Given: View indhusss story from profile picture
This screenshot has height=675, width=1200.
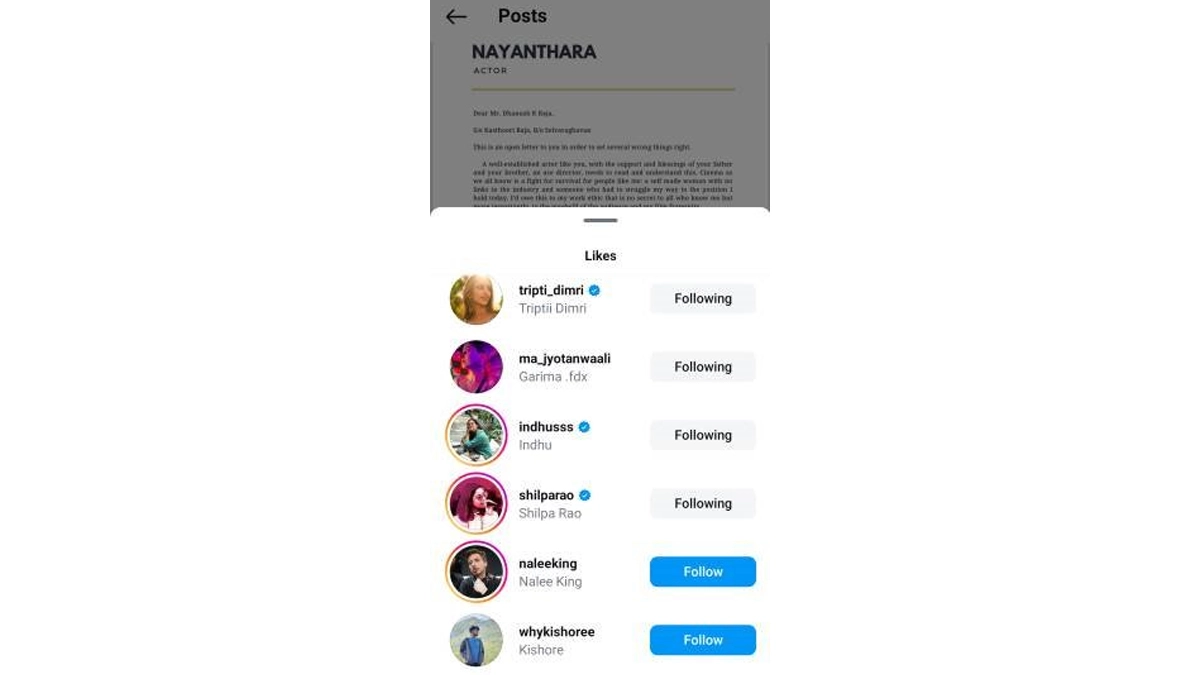Looking at the screenshot, I should point(476,435).
